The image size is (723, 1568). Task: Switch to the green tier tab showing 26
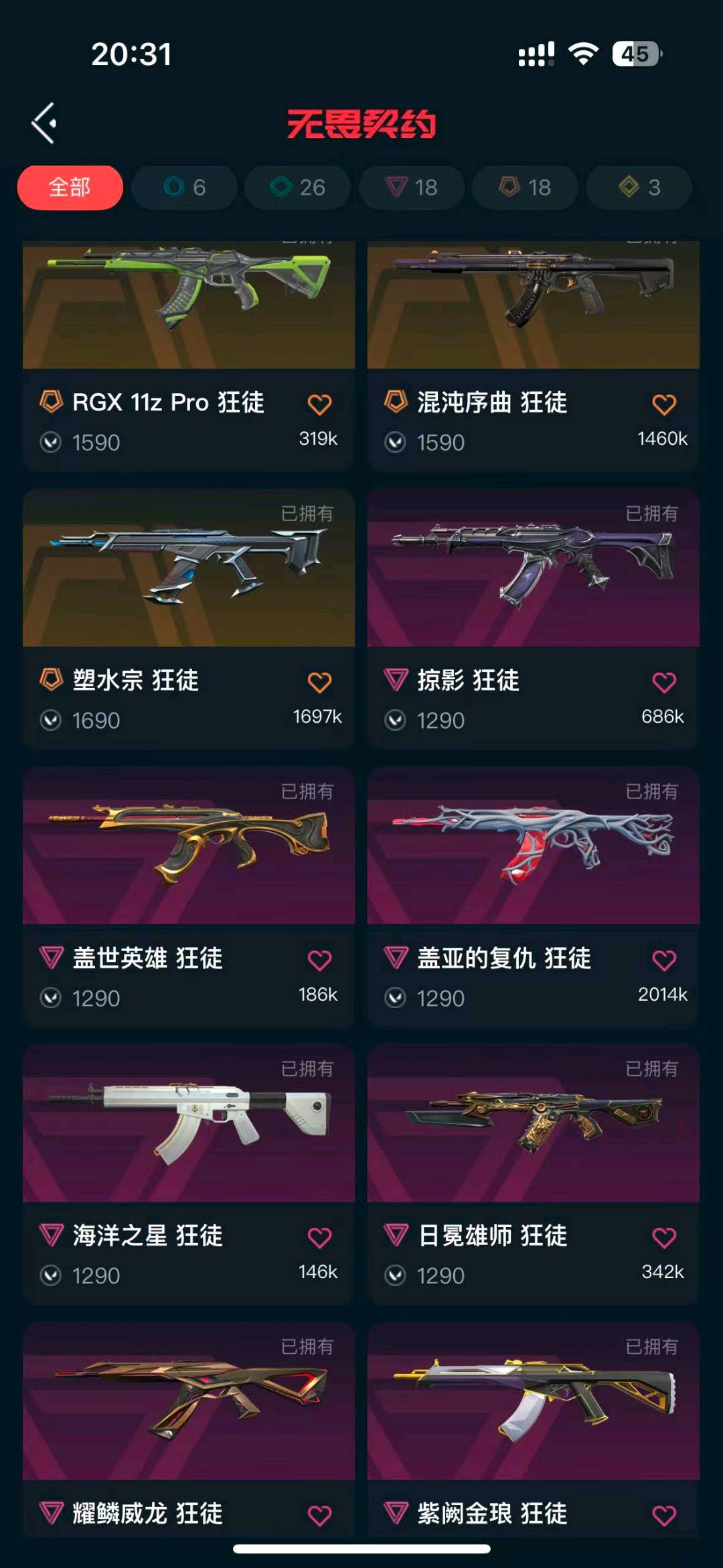pyautogui.click(x=297, y=187)
